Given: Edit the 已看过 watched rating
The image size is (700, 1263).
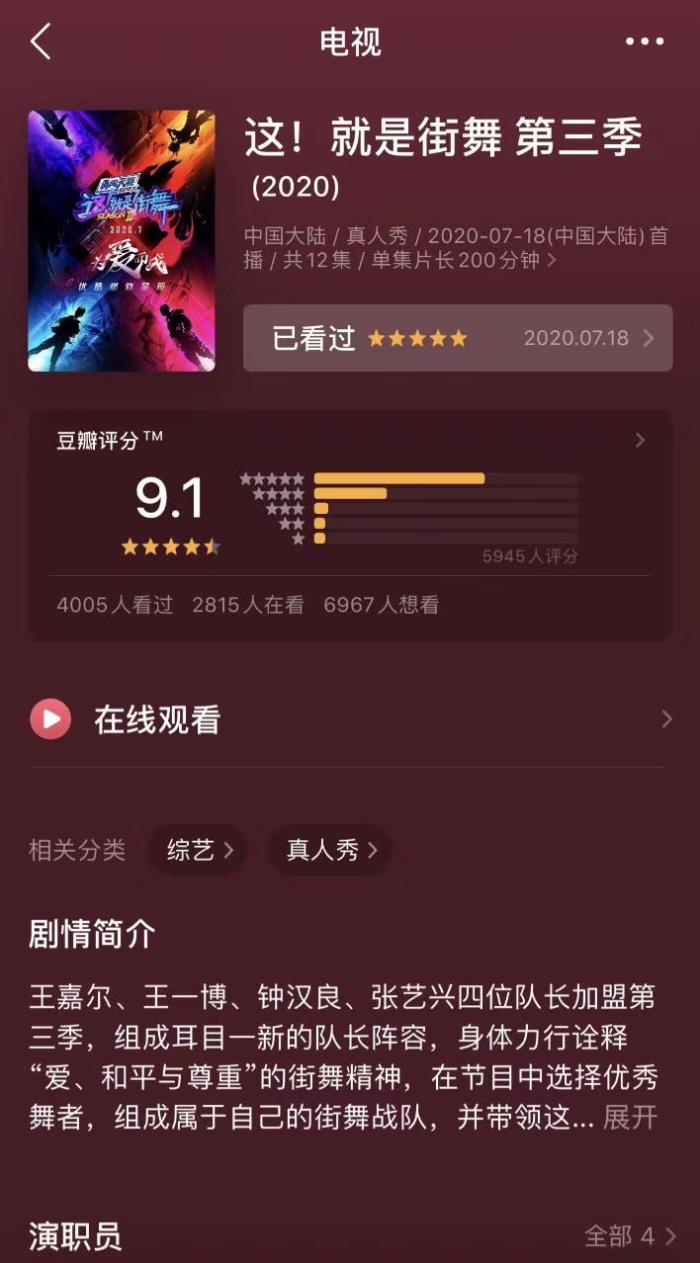Looking at the screenshot, I should 457,338.
